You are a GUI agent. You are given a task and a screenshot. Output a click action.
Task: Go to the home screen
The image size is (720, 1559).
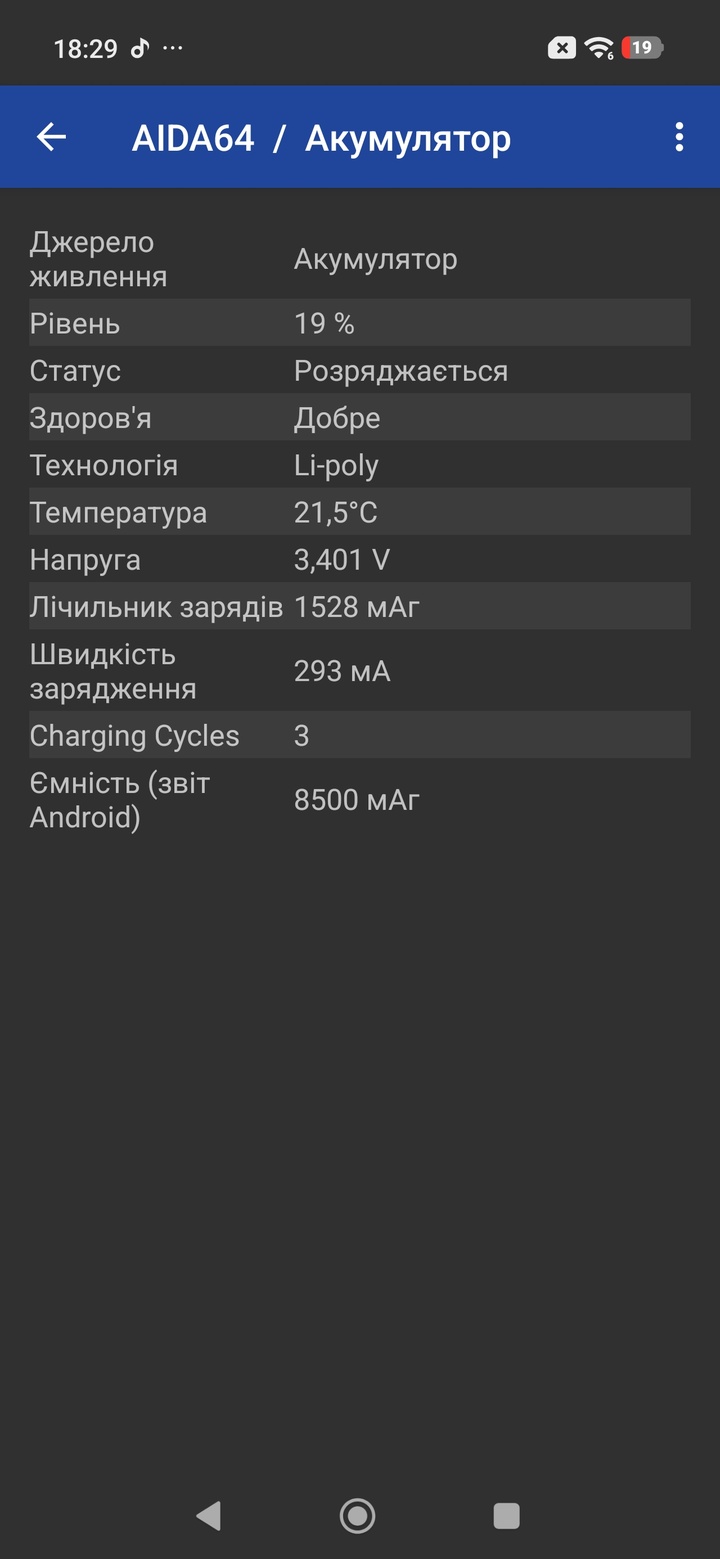(x=357, y=1516)
